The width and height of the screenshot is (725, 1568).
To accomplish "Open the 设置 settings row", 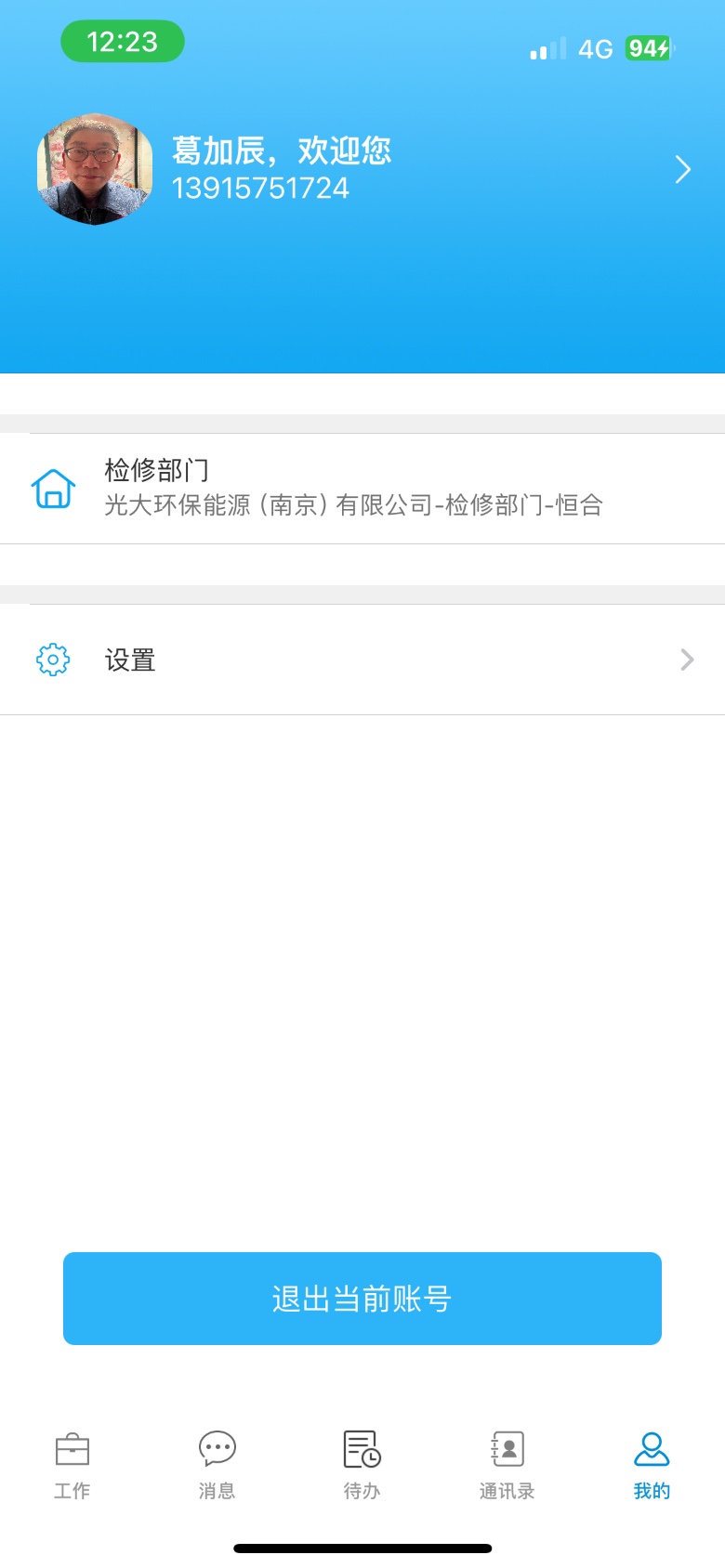I will pos(362,660).
